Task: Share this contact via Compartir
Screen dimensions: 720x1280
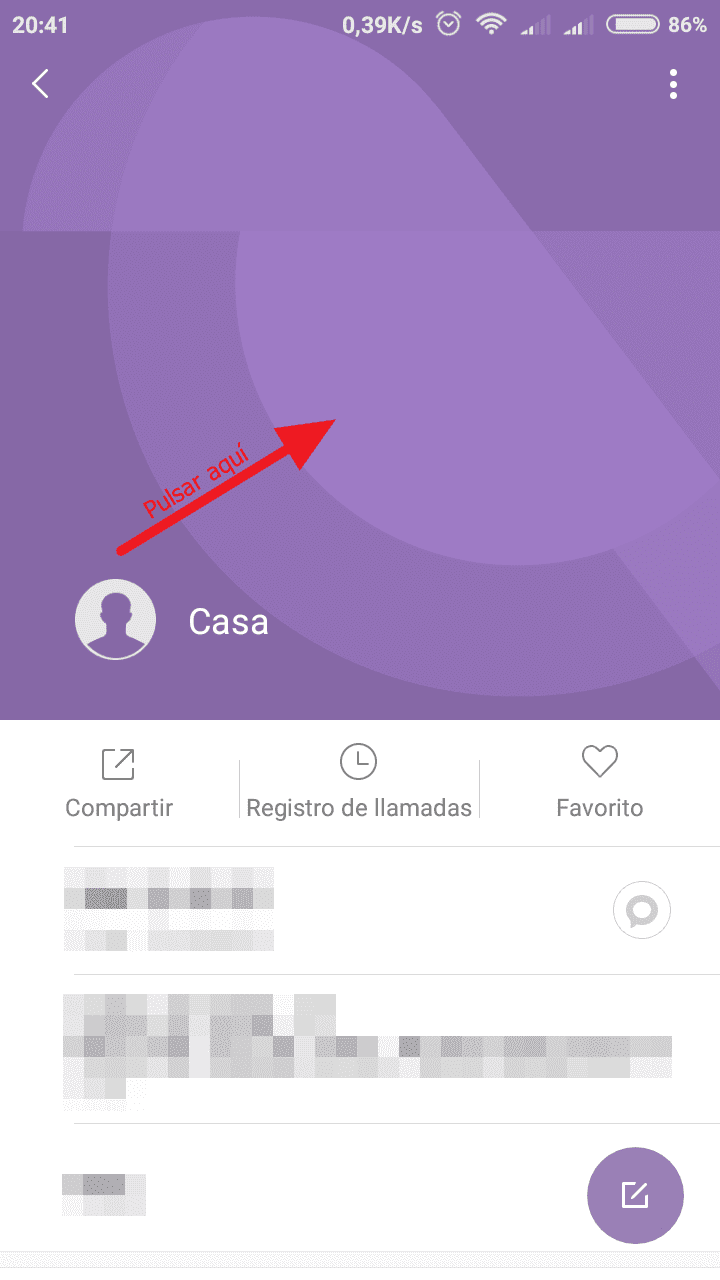Action: tap(119, 783)
